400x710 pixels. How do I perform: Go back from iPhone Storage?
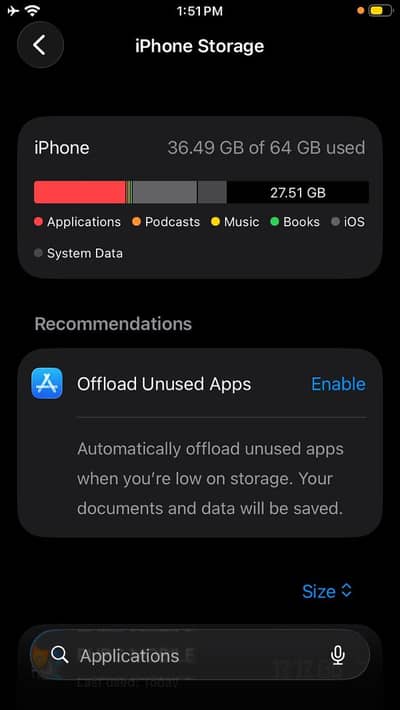(40, 45)
